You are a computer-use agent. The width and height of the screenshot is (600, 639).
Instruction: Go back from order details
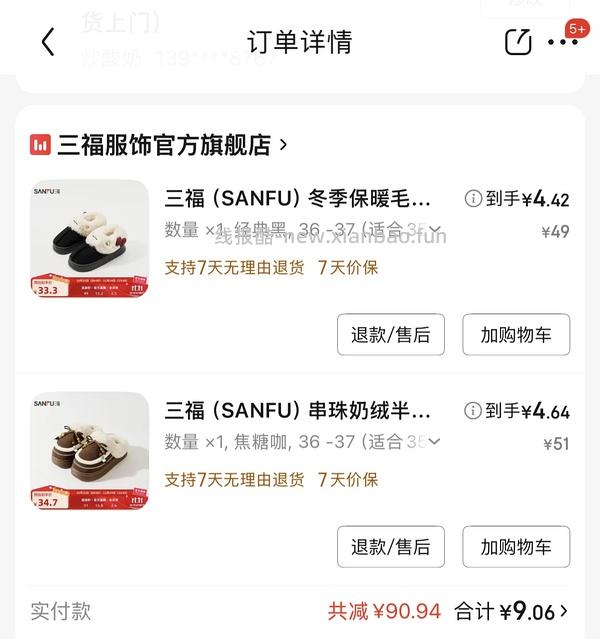[47, 42]
